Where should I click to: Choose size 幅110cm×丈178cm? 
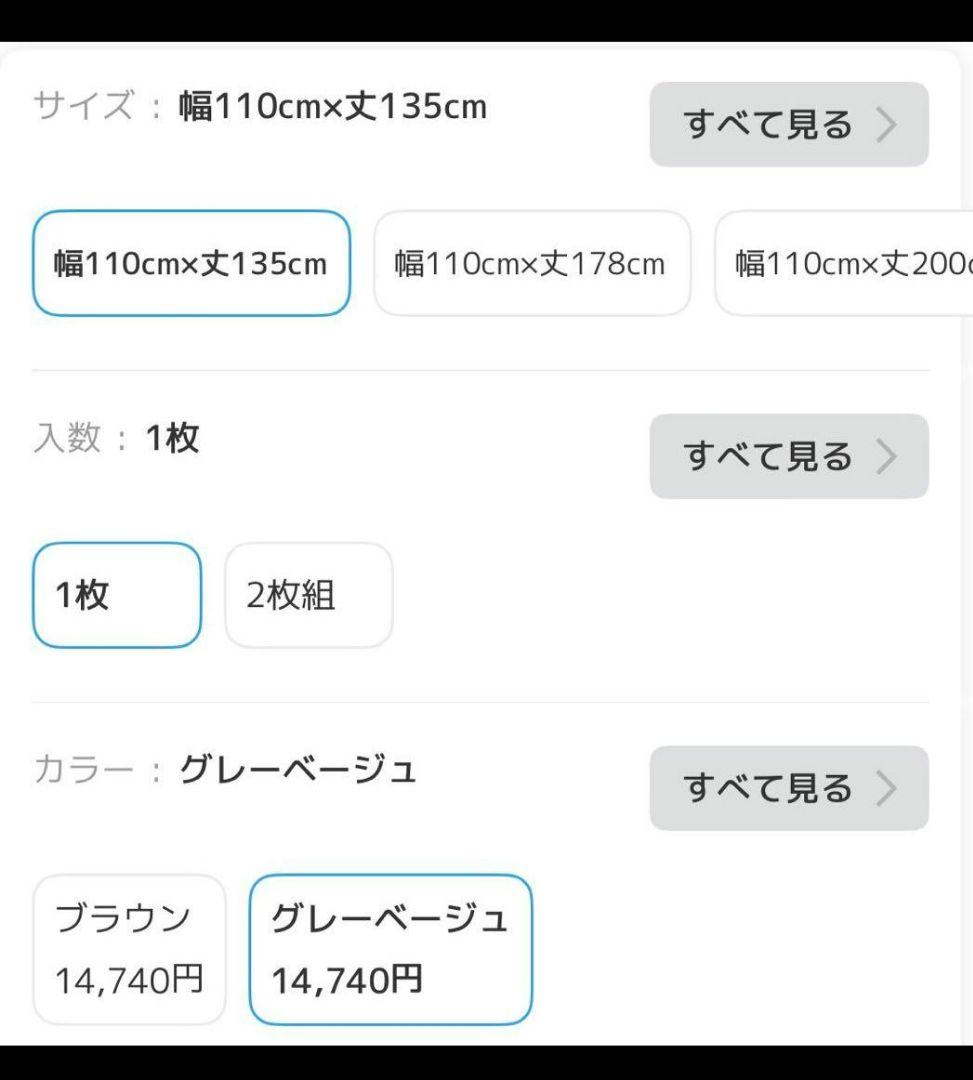point(531,263)
